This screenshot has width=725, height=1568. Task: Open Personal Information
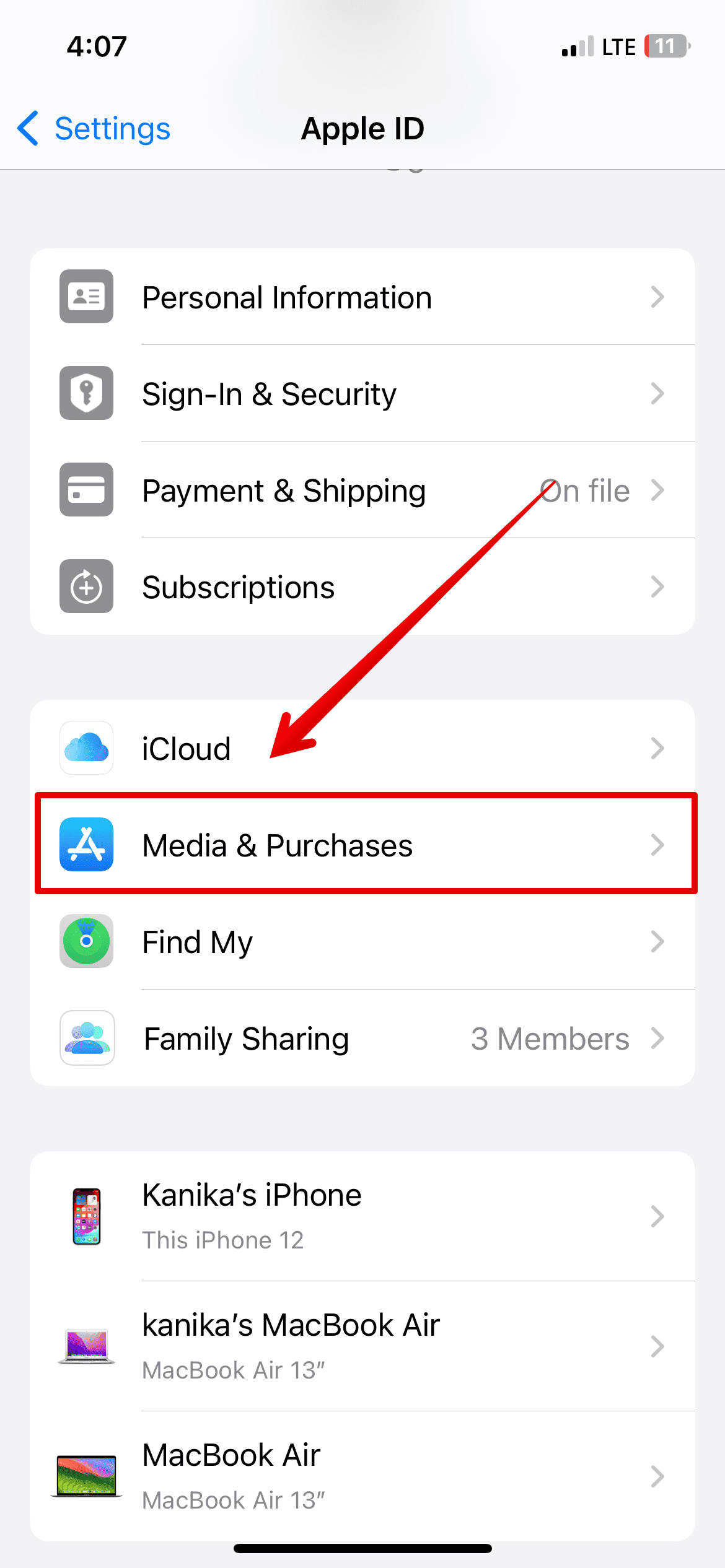click(x=362, y=297)
